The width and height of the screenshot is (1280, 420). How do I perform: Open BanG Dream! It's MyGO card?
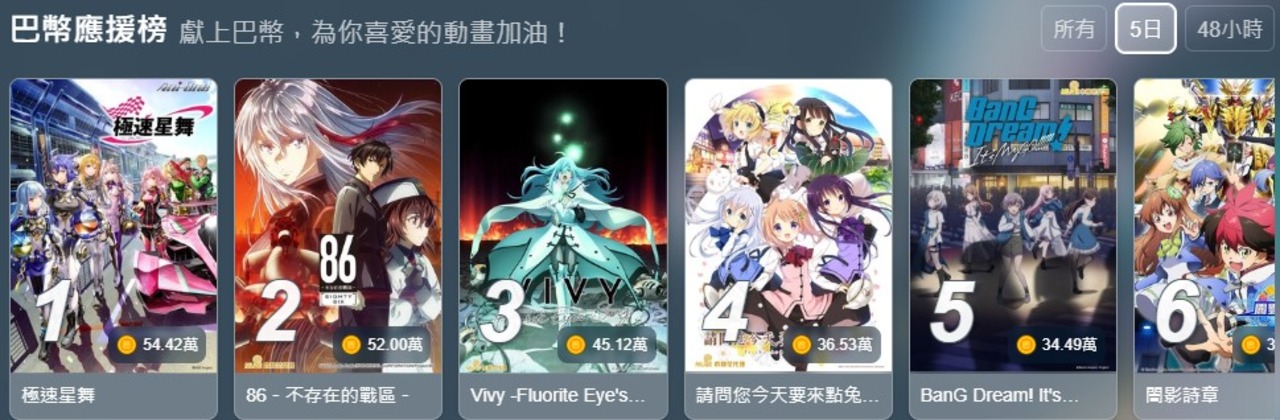click(1012, 230)
